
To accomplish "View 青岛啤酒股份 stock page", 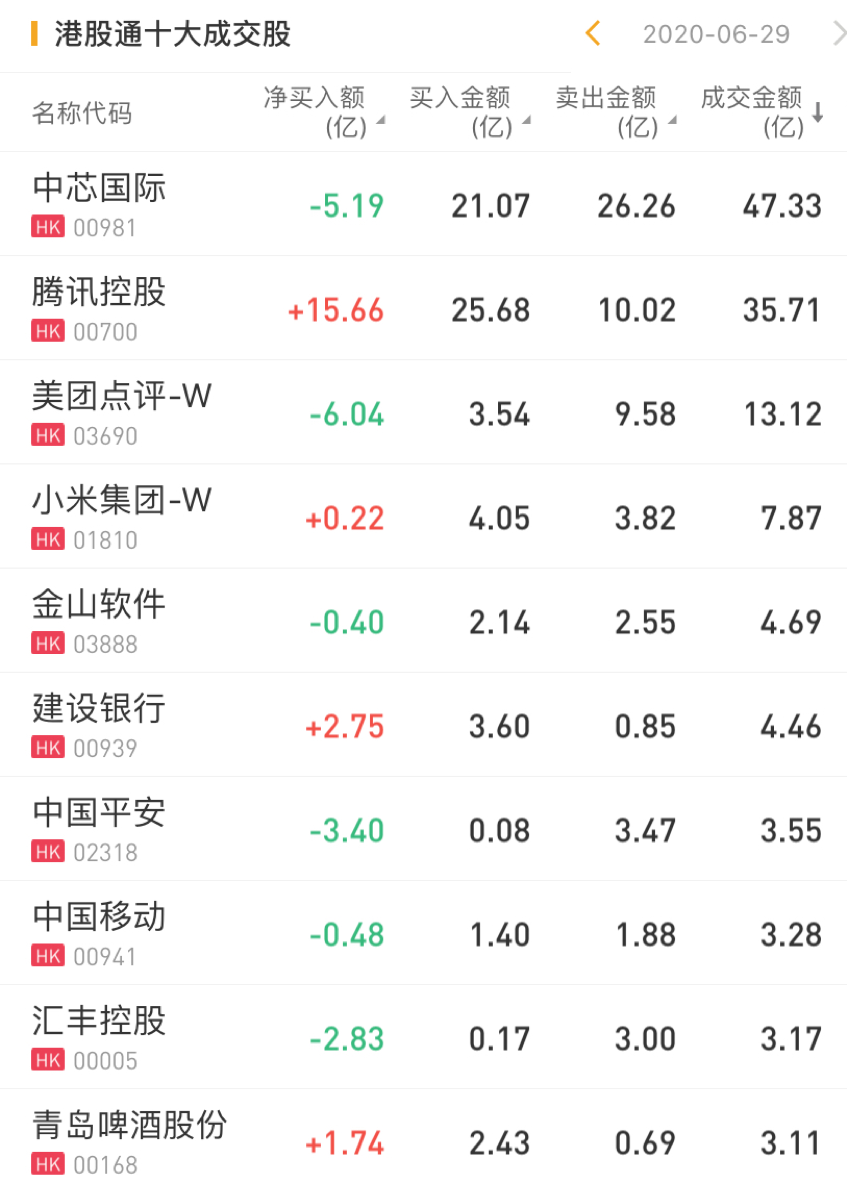I will [x=130, y=1140].
